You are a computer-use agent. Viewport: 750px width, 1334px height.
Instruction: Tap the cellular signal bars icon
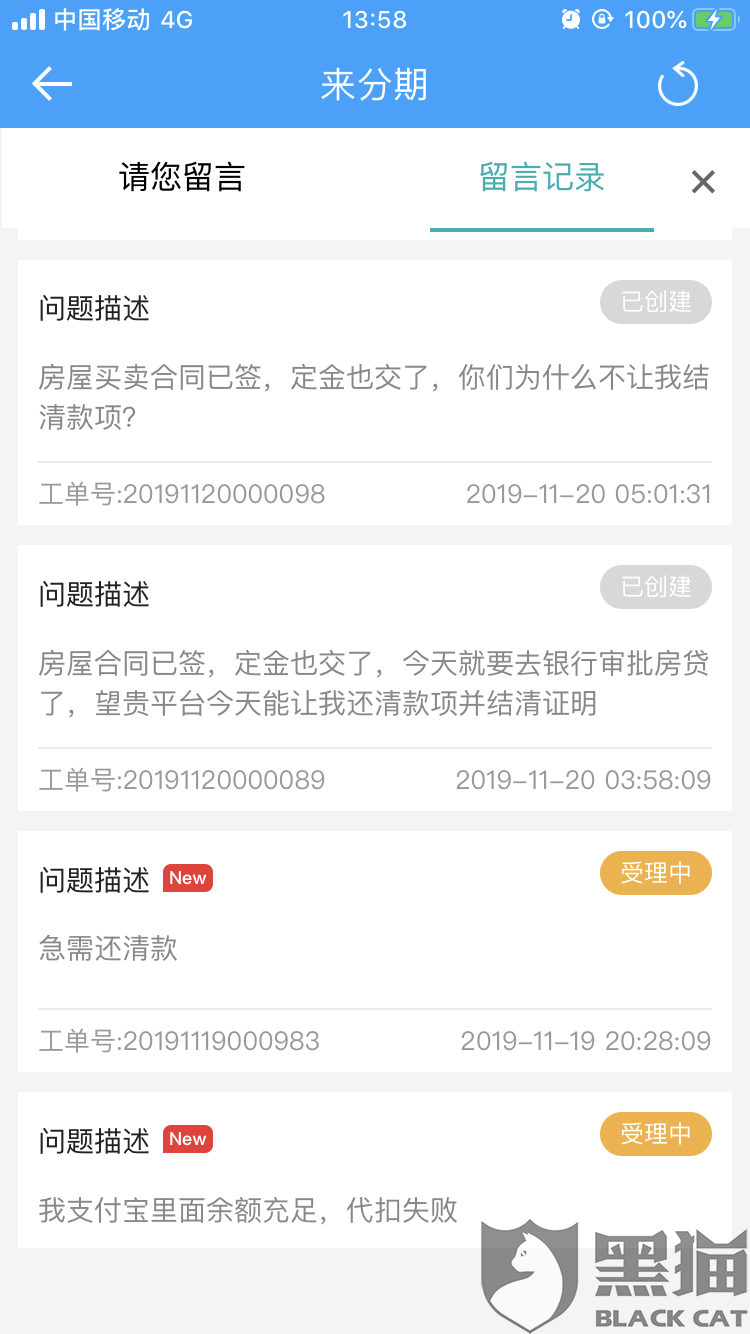[30, 17]
